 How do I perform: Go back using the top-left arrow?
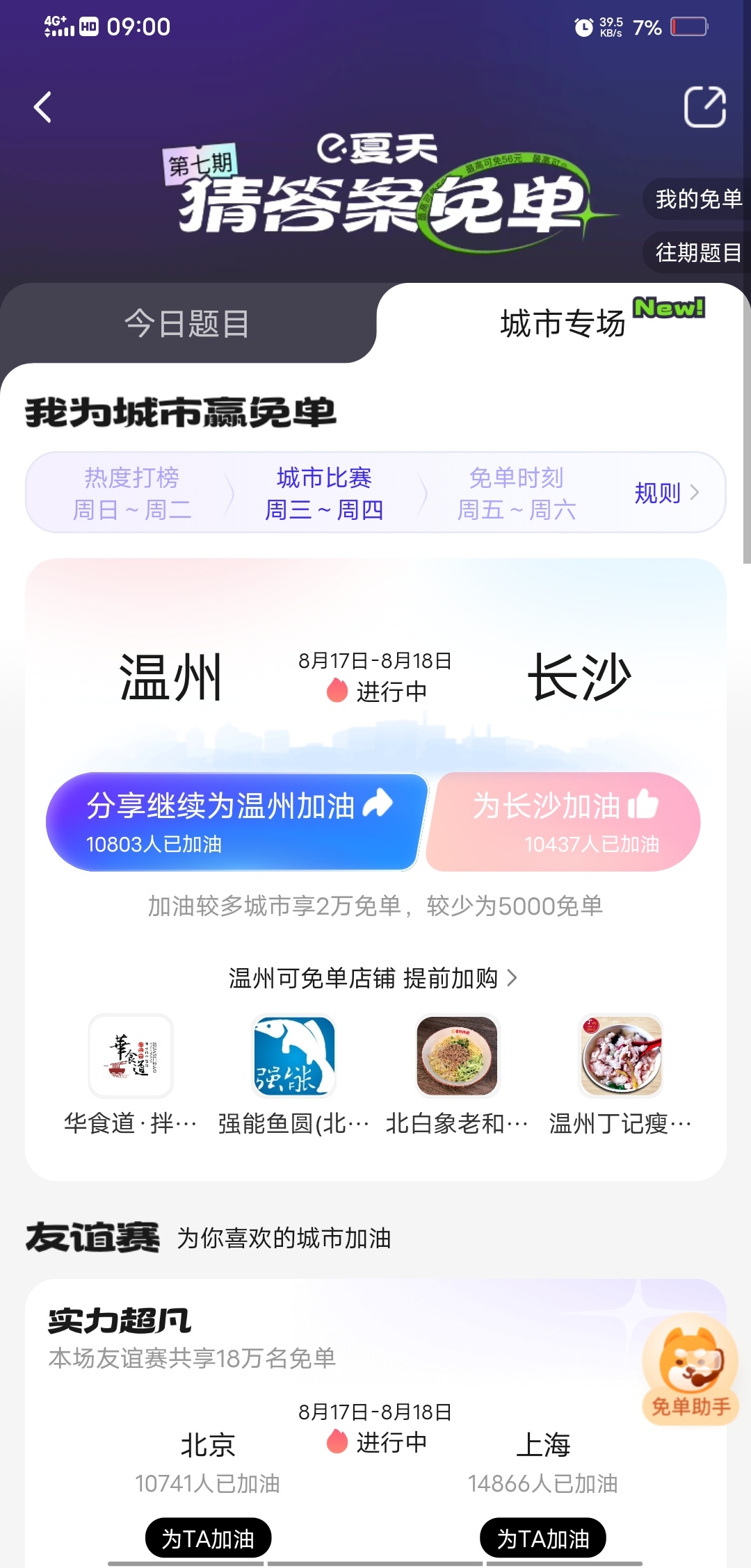[43, 107]
